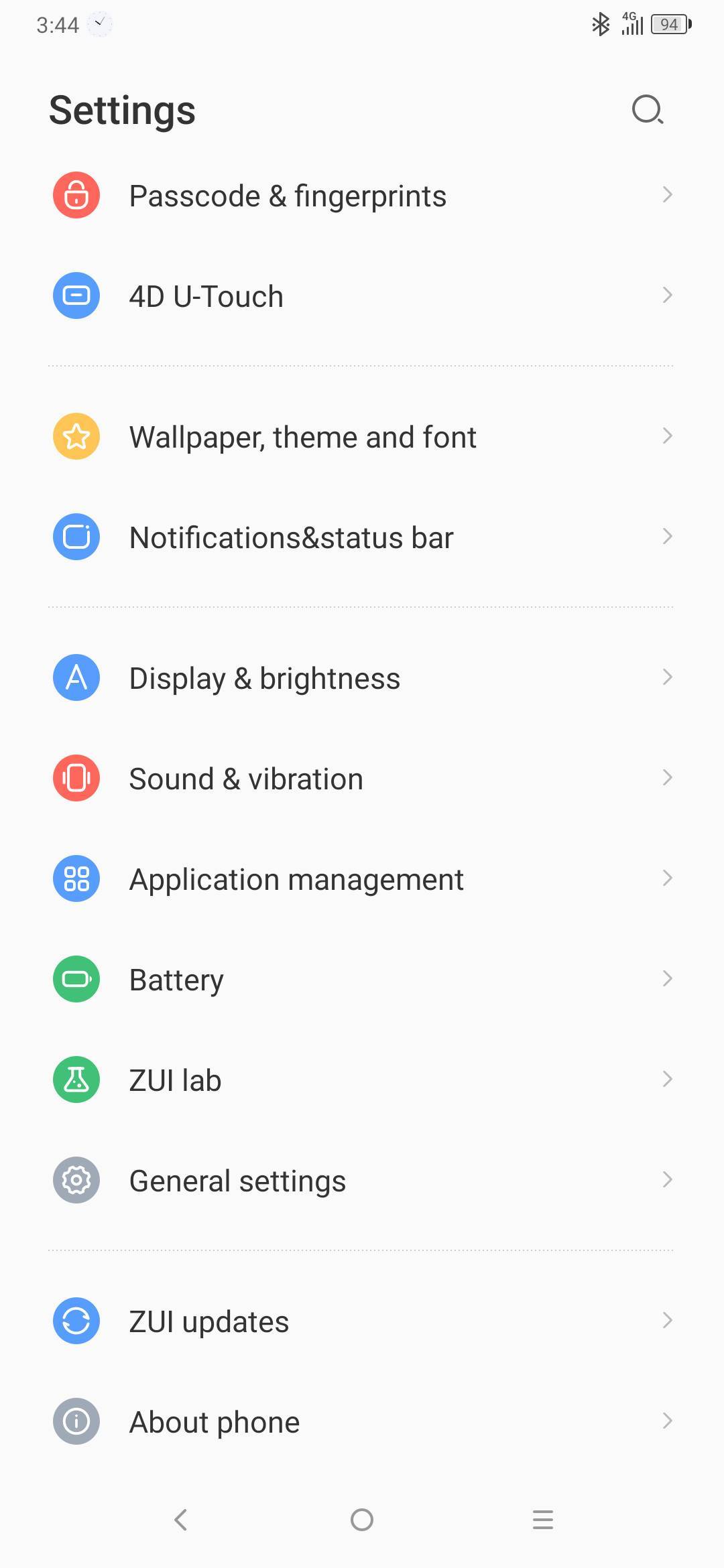724x1568 pixels.
Task: Go to Sound & vibration
Action: pos(362,779)
